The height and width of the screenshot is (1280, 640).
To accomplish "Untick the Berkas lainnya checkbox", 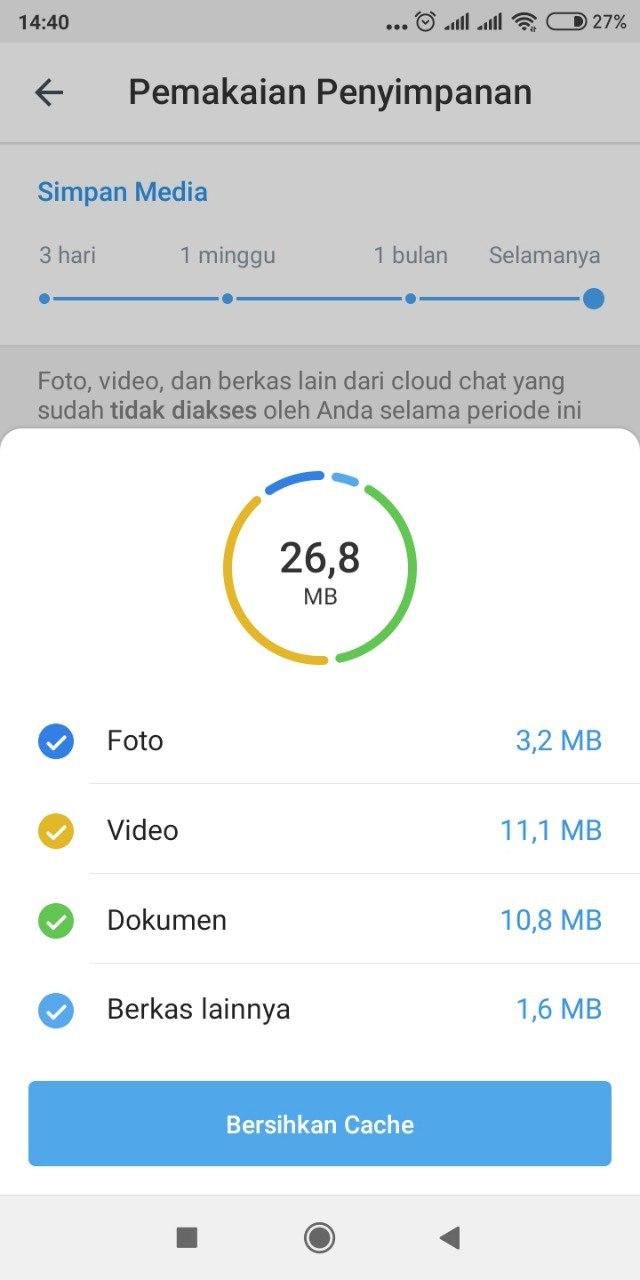I will coord(56,1011).
